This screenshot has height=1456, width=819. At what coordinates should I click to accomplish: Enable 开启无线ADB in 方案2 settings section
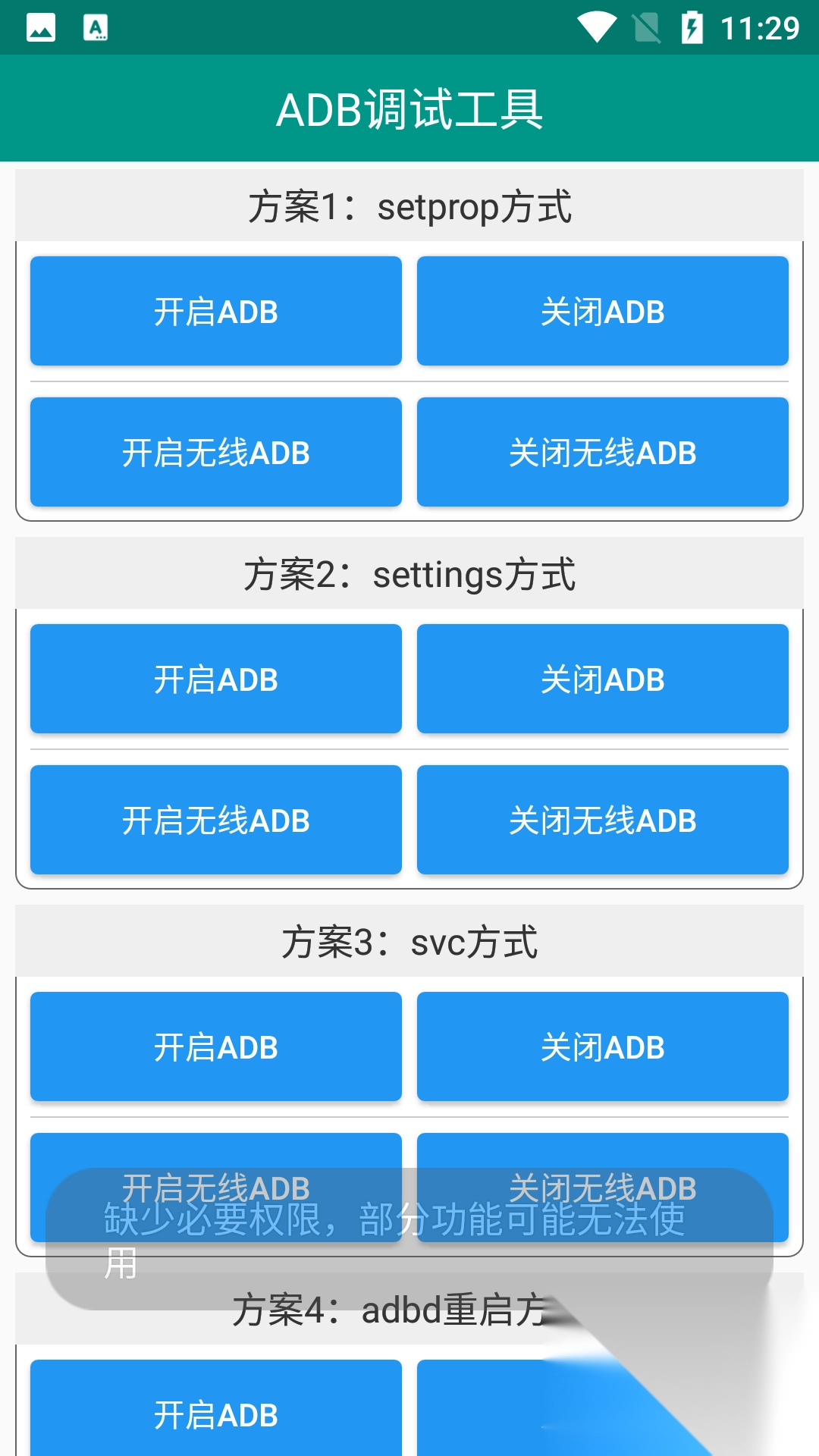click(x=216, y=820)
